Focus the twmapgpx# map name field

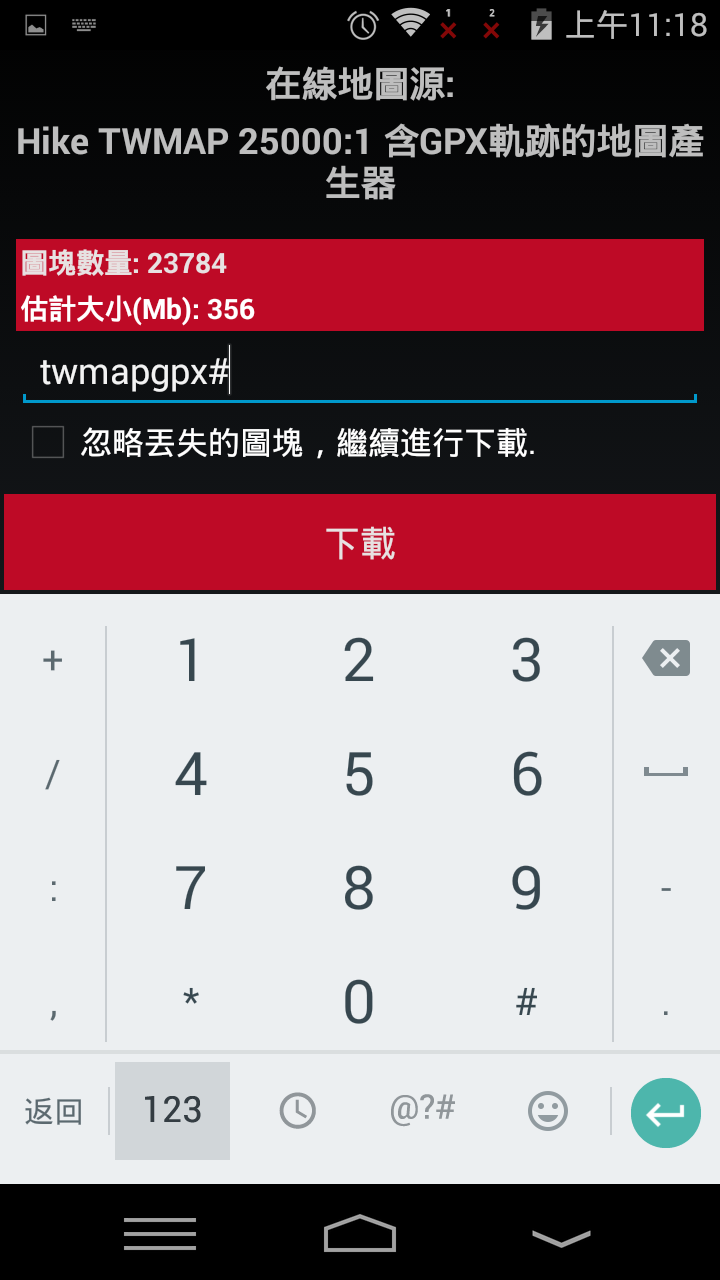point(360,373)
